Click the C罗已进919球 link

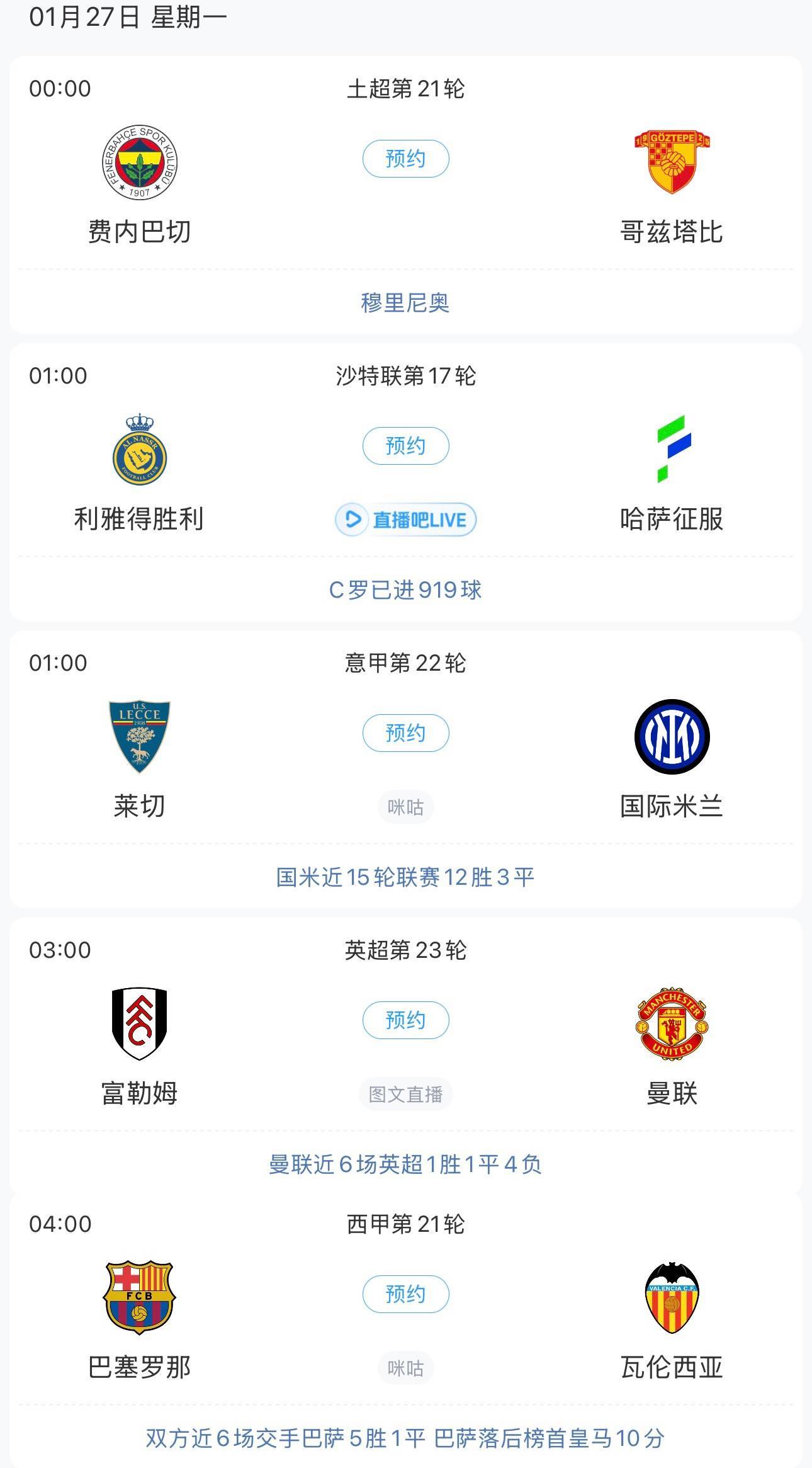coord(406,590)
